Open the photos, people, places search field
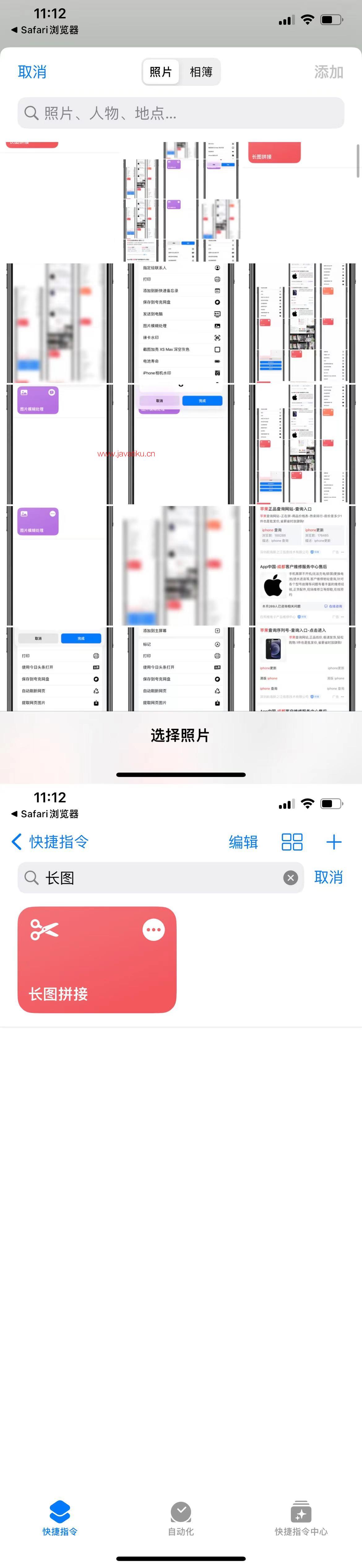 pos(181,113)
